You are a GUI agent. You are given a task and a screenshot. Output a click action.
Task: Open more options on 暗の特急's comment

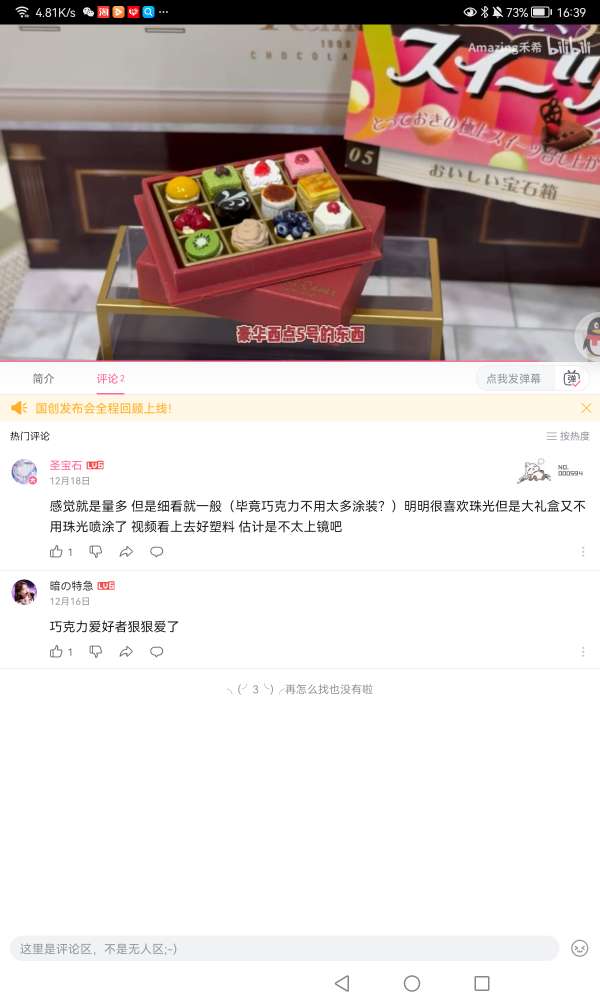pos(583,652)
